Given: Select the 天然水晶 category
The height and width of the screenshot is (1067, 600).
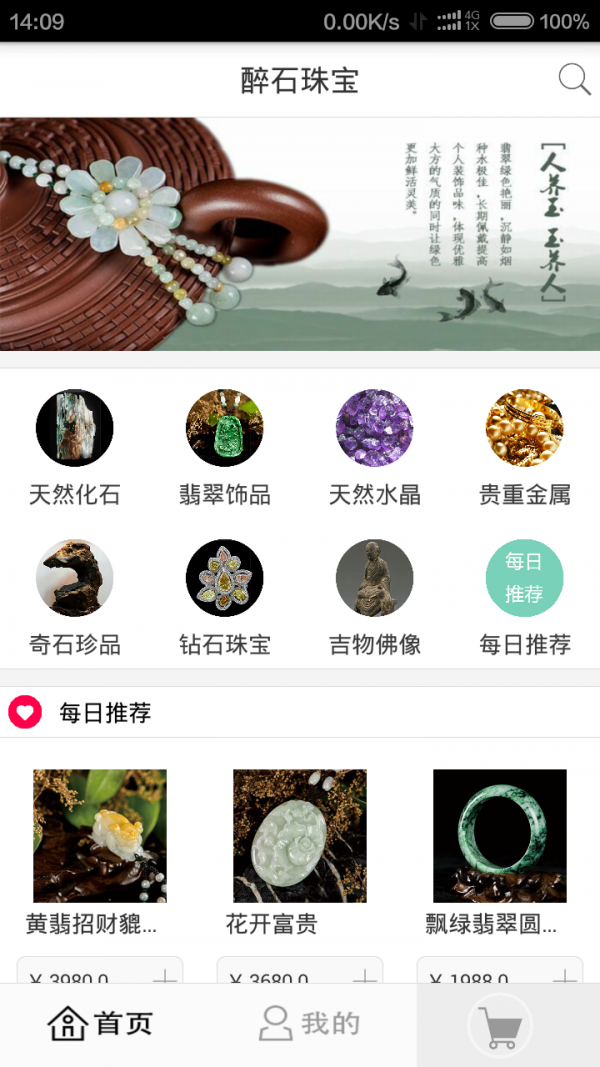Looking at the screenshot, I should pyautogui.click(x=375, y=429).
